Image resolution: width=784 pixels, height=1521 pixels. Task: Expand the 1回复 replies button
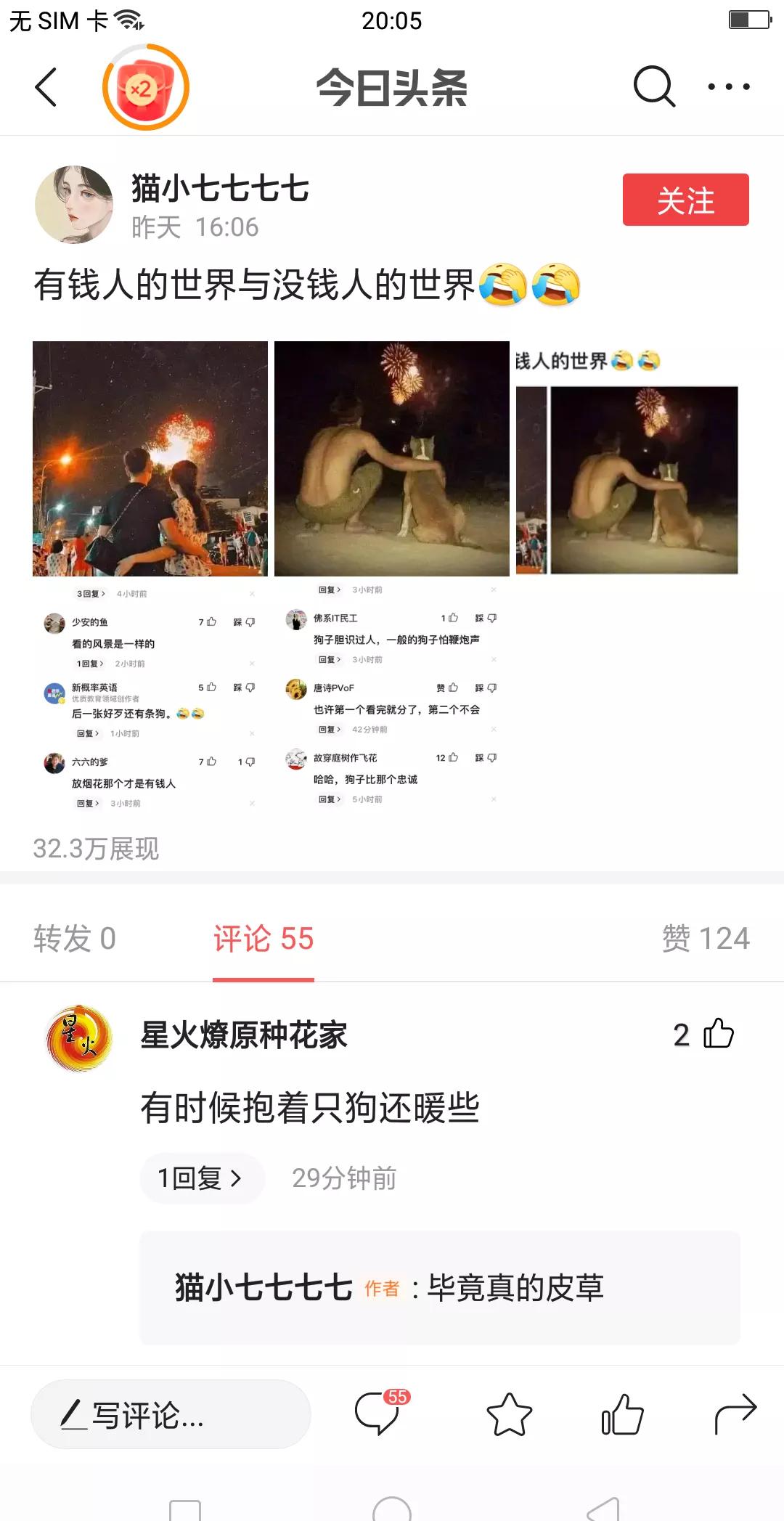click(x=201, y=1178)
